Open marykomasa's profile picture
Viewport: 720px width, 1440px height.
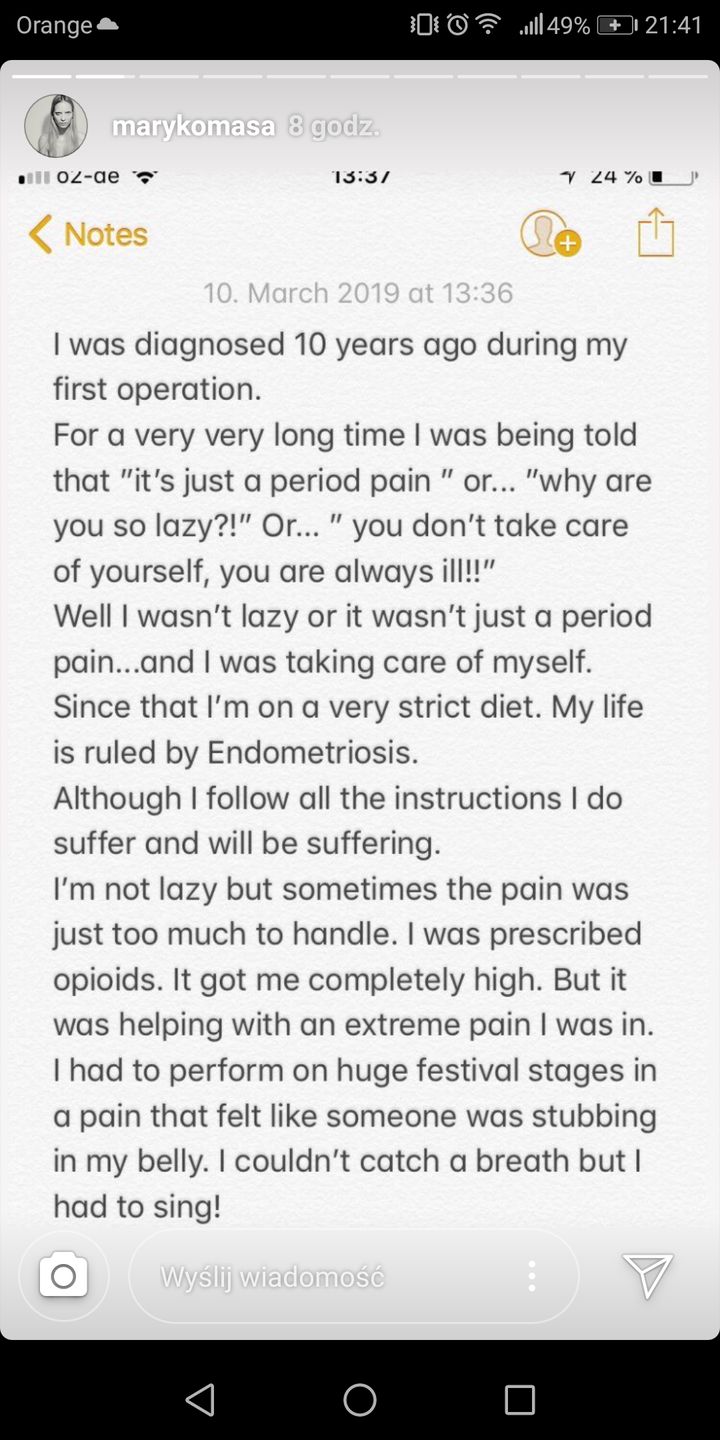[56, 127]
